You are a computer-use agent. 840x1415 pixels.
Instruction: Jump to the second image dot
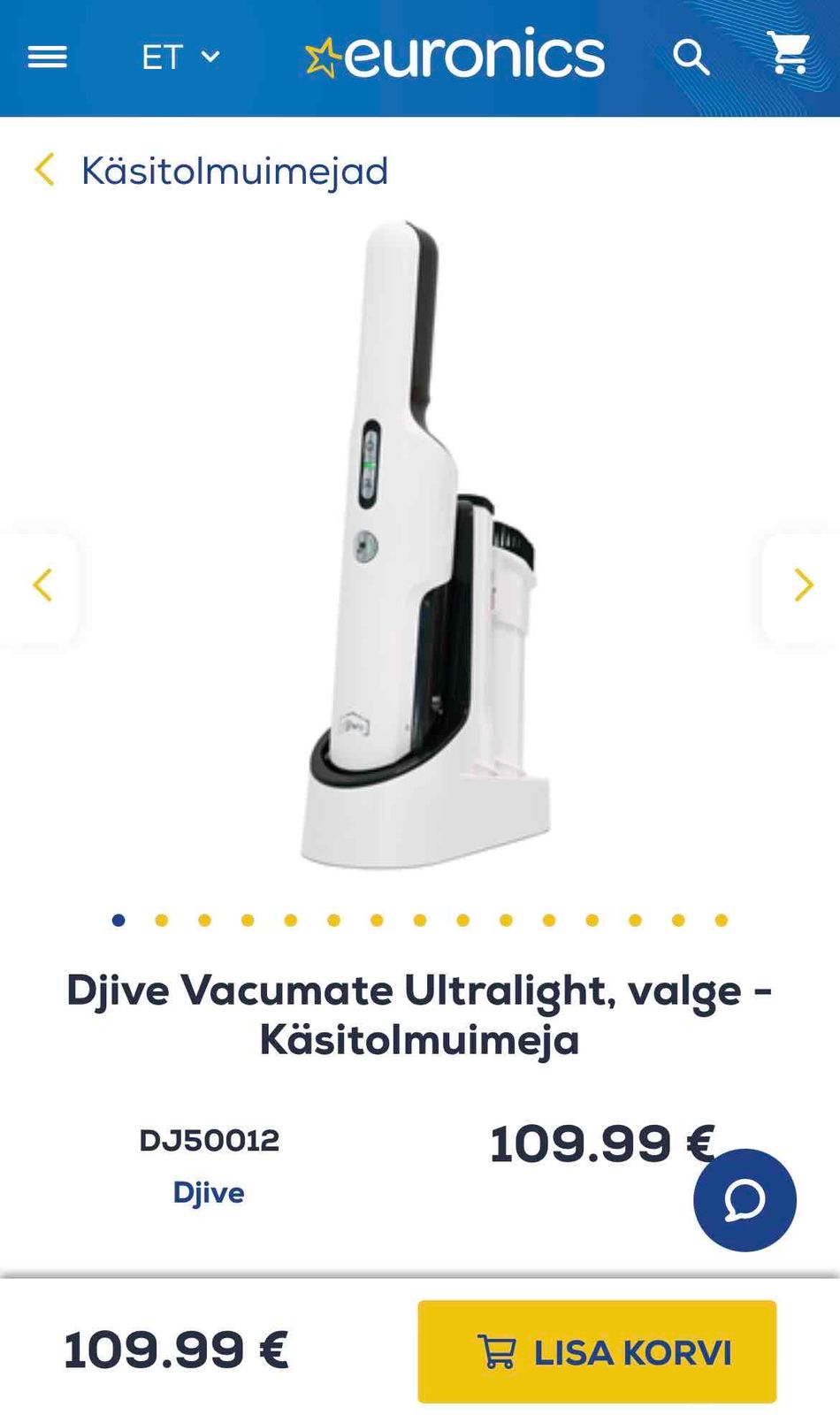point(161,921)
